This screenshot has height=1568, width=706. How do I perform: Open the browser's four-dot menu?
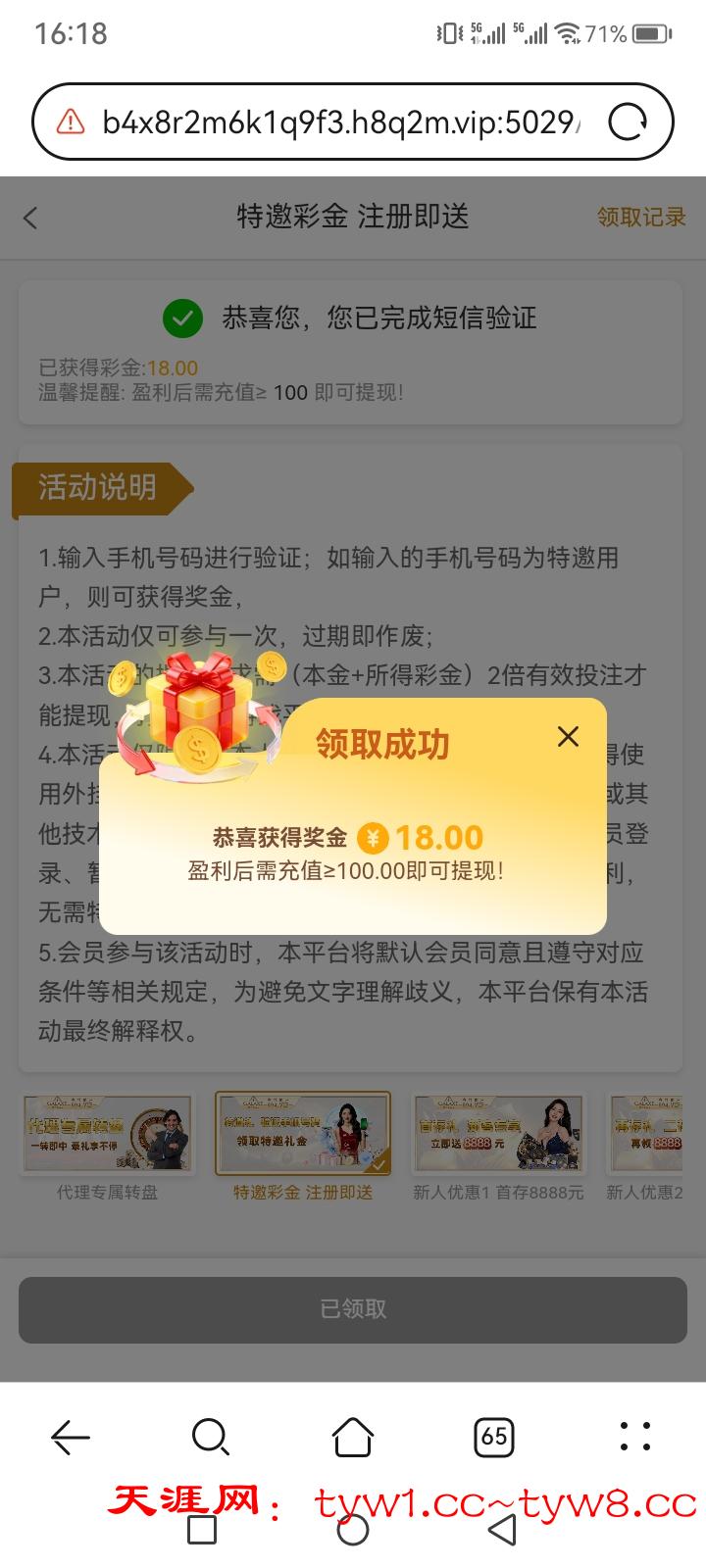click(x=635, y=1437)
